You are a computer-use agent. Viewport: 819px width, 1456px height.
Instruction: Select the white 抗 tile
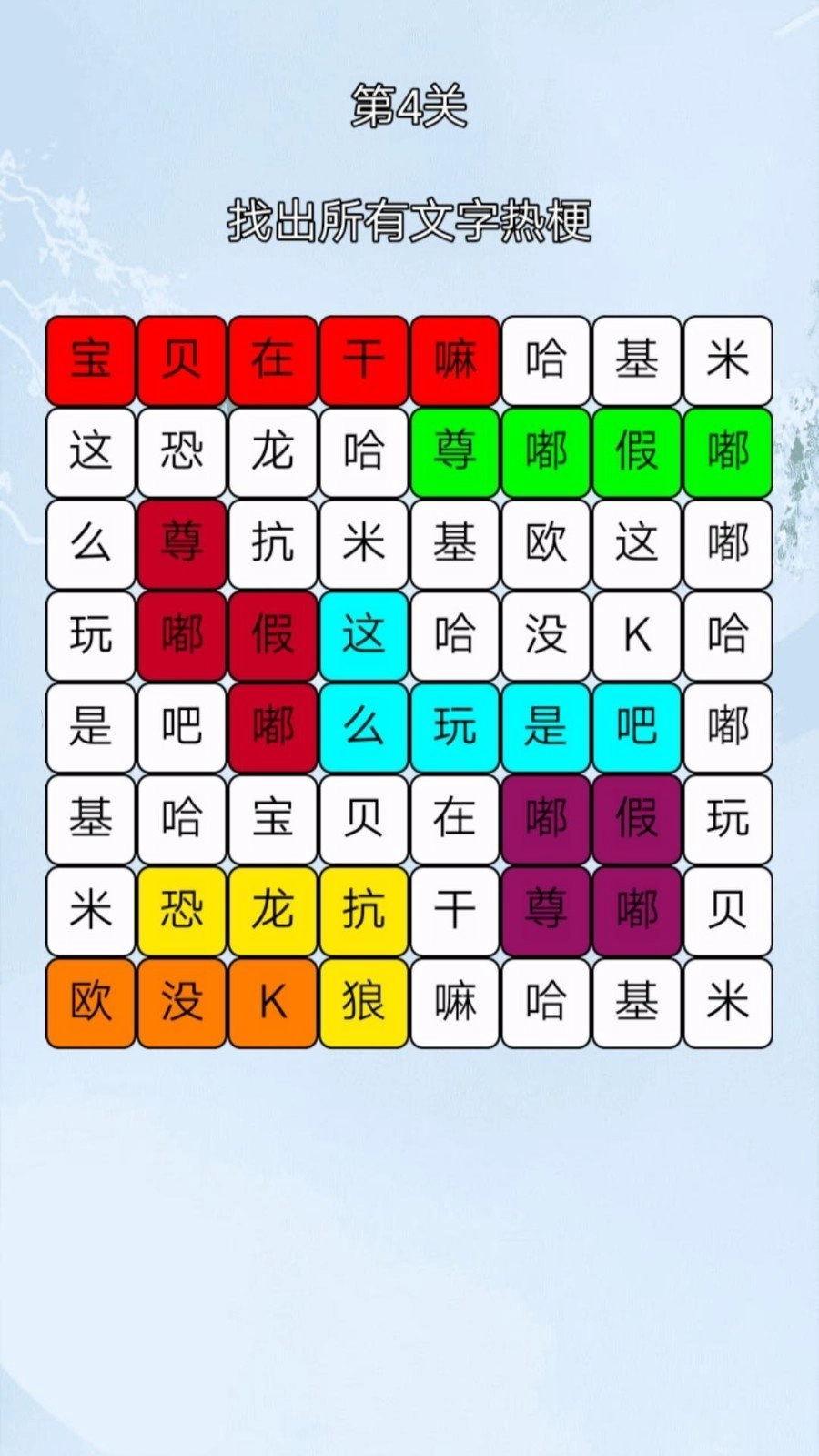tap(272, 543)
